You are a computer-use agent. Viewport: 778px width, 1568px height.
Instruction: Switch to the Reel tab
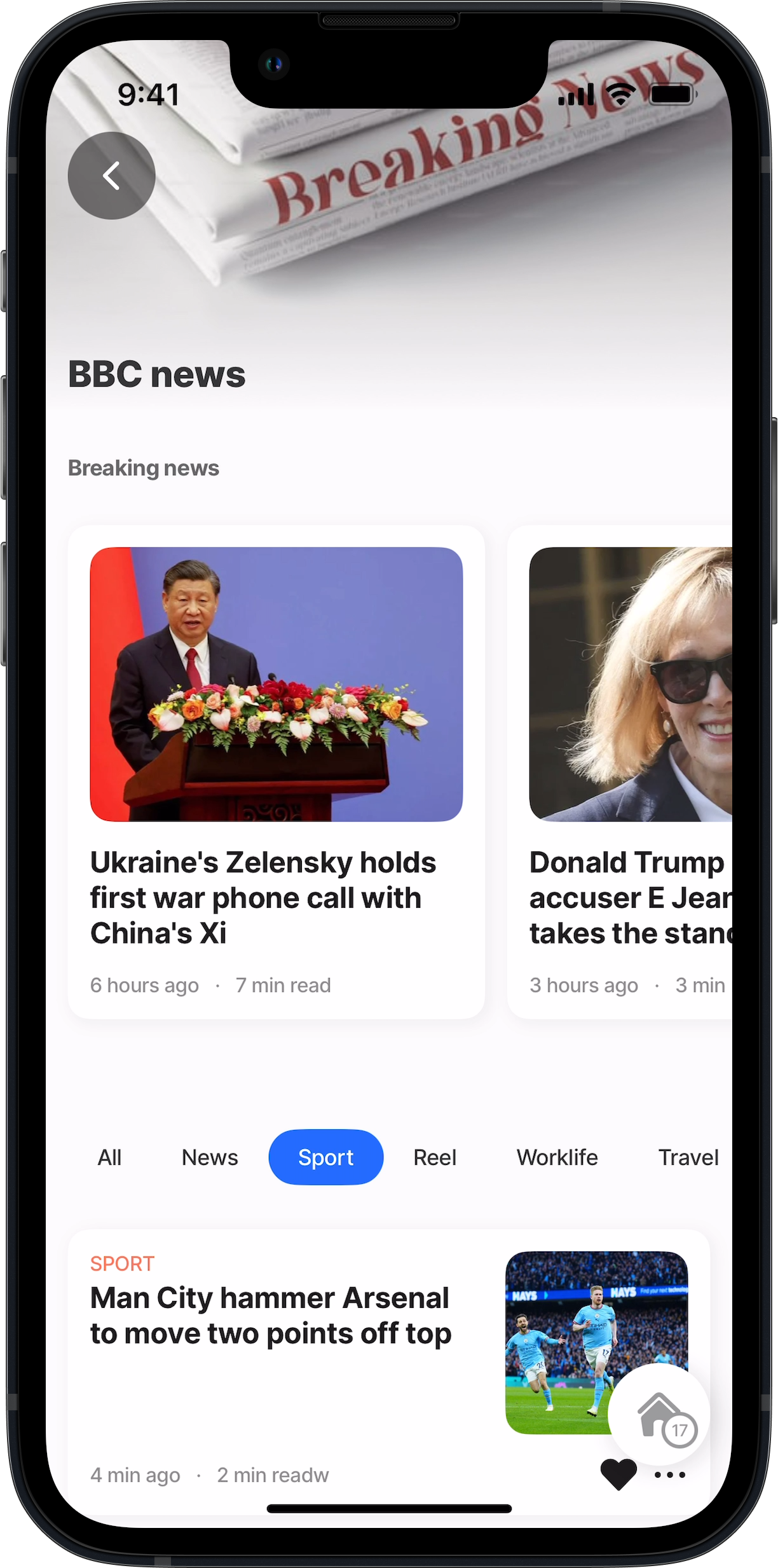pyautogui.click(x=435, y=1157)
